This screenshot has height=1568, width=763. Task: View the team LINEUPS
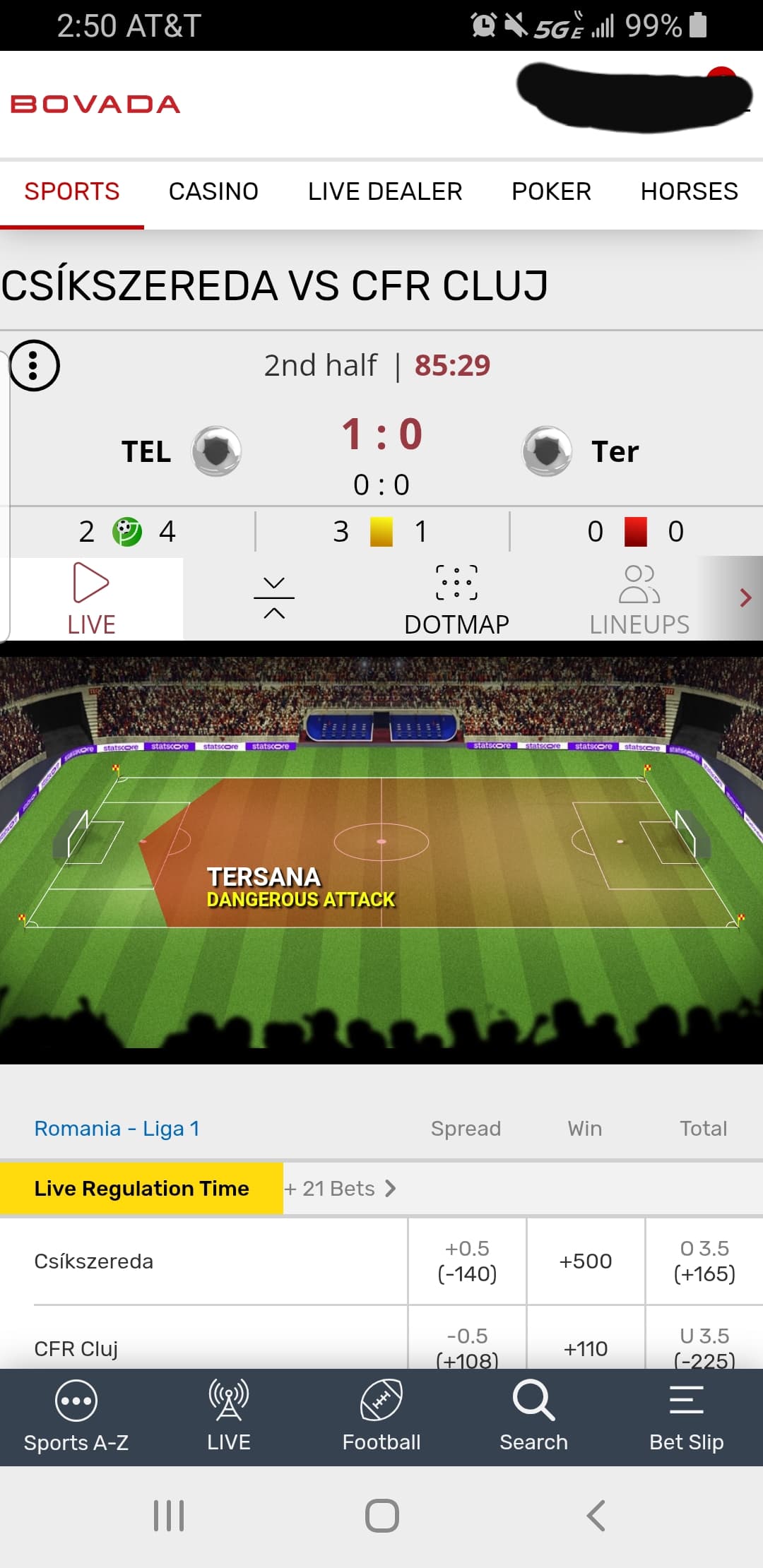pyautogui.click(x=639, y=599)
